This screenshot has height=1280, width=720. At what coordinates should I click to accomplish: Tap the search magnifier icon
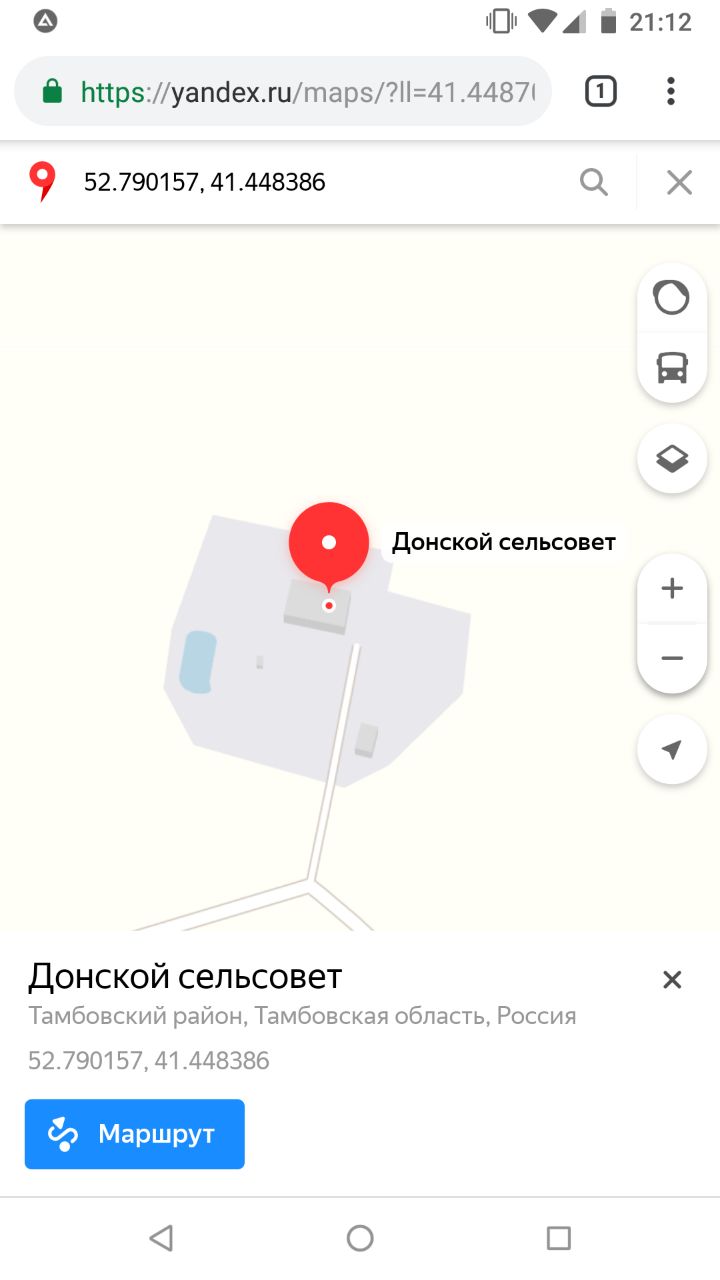click(594, 182)
